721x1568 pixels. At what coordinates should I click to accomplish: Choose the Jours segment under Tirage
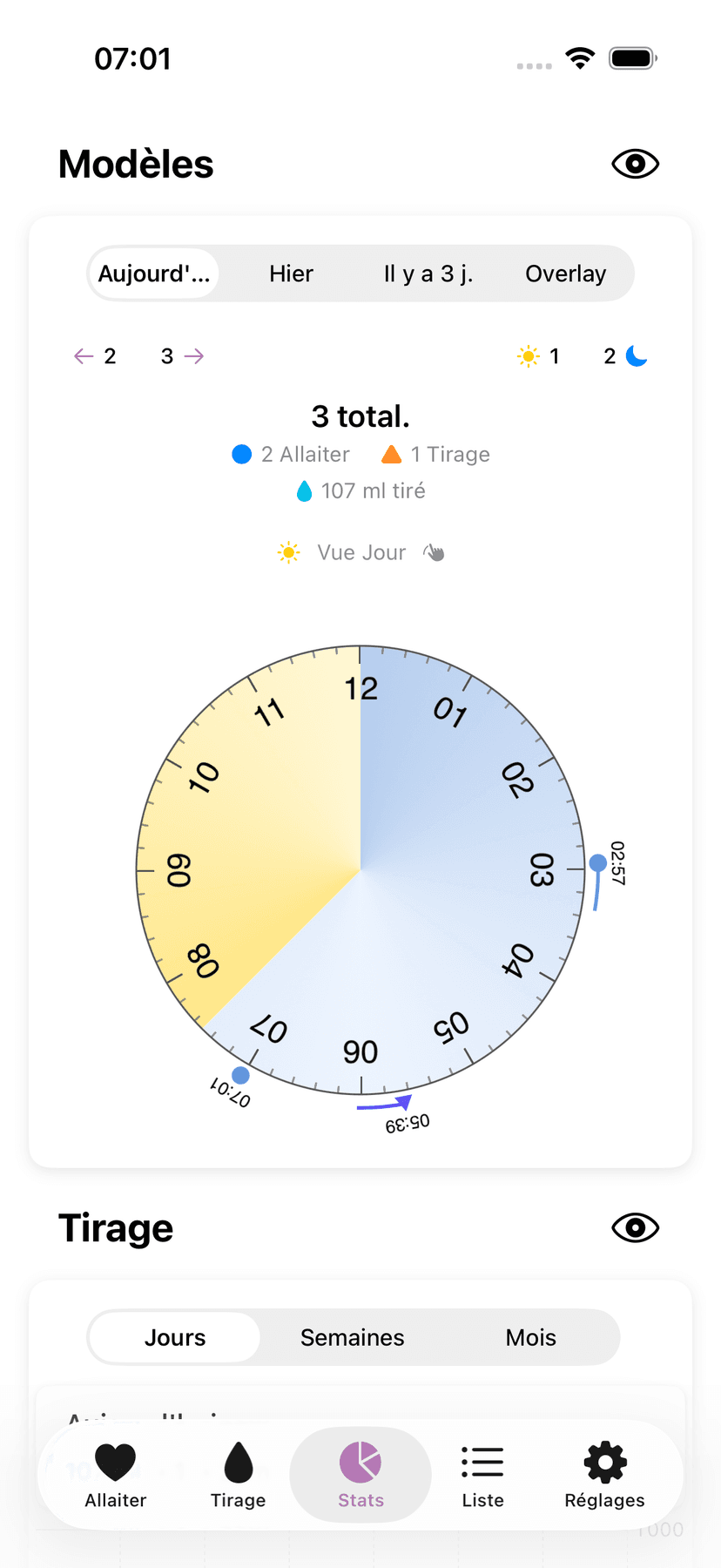coord(175,1337)
